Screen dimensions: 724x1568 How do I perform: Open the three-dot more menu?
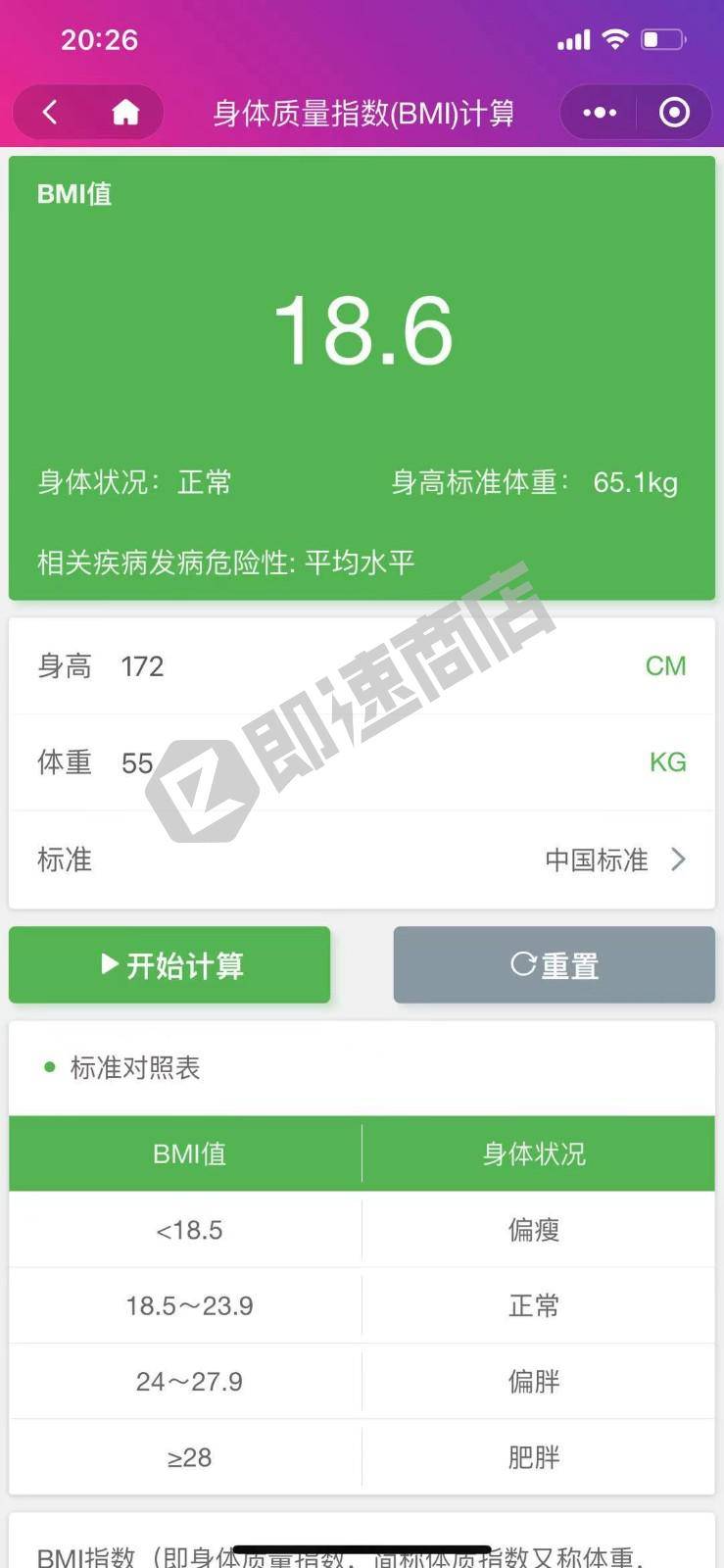pos(599,113)
